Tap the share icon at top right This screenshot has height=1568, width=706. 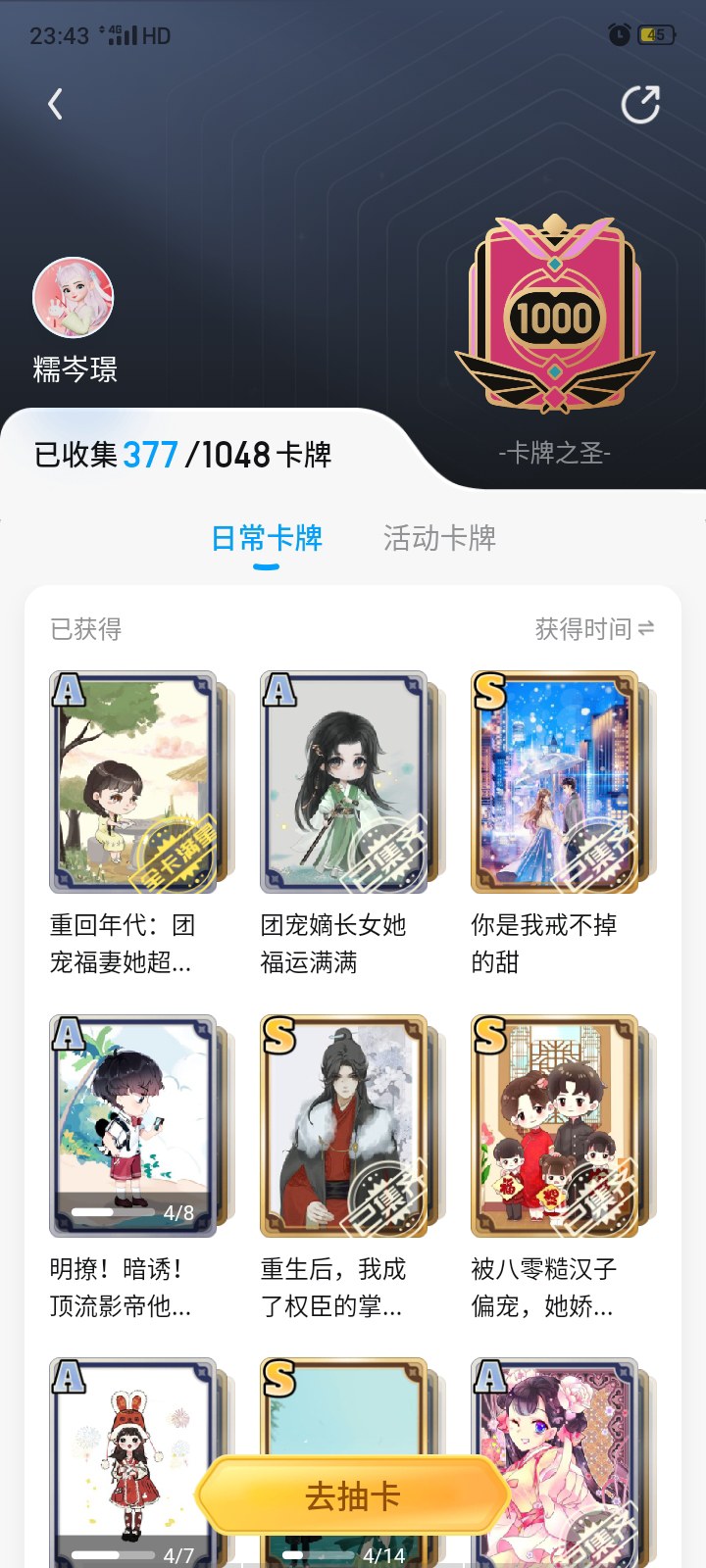640,104
